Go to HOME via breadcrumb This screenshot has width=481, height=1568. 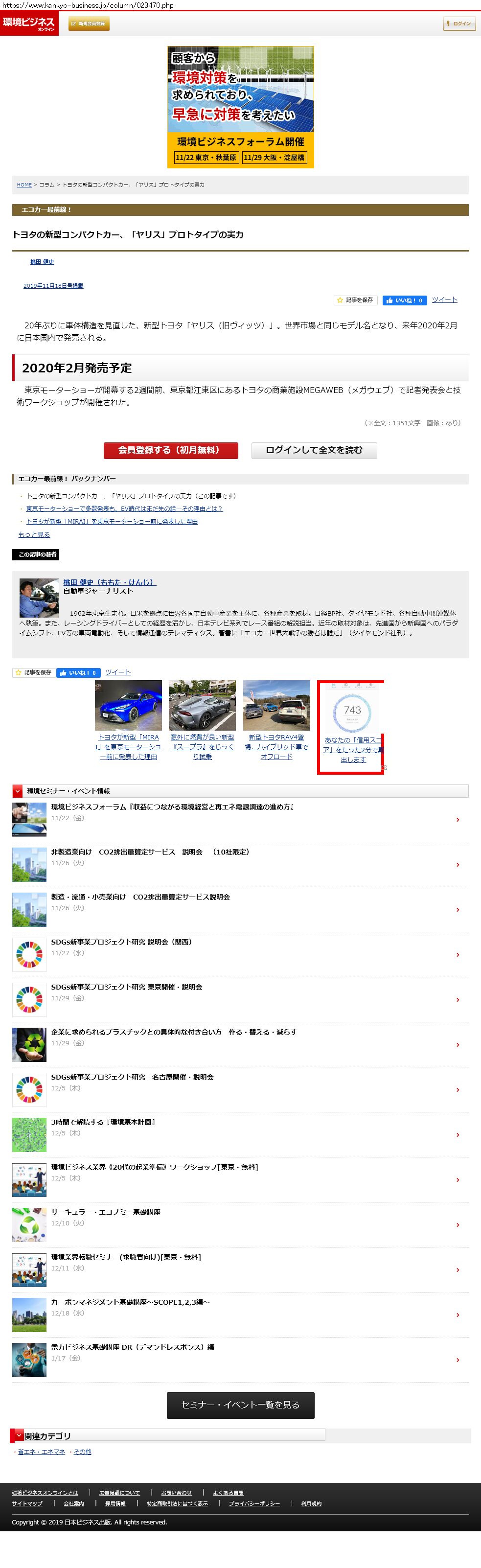(24, 184)
